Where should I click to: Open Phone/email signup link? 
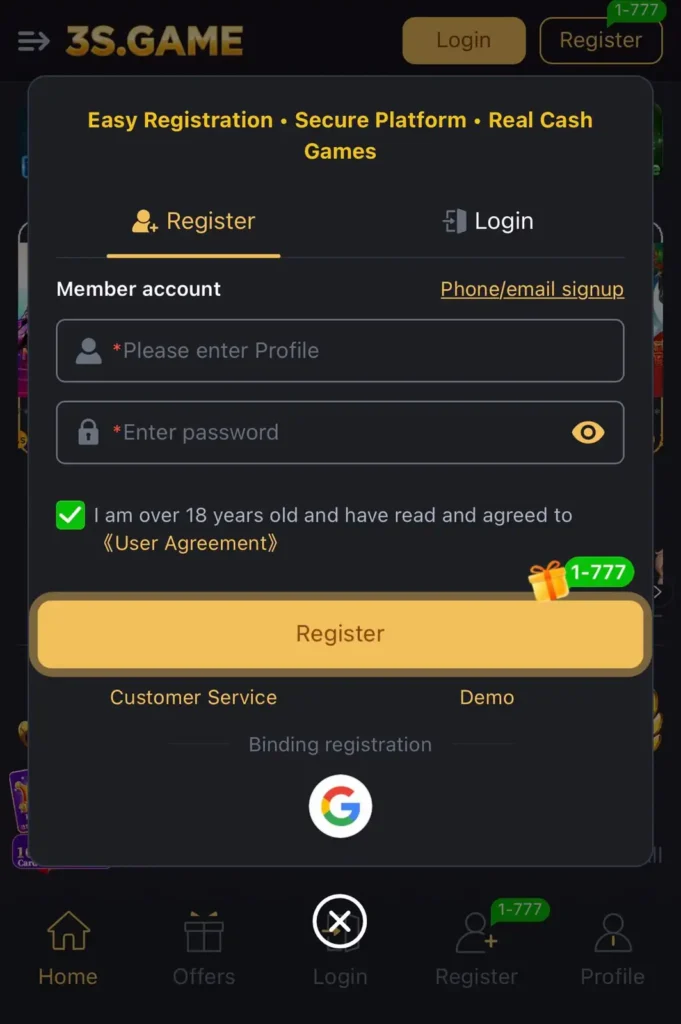pos(532,289)
